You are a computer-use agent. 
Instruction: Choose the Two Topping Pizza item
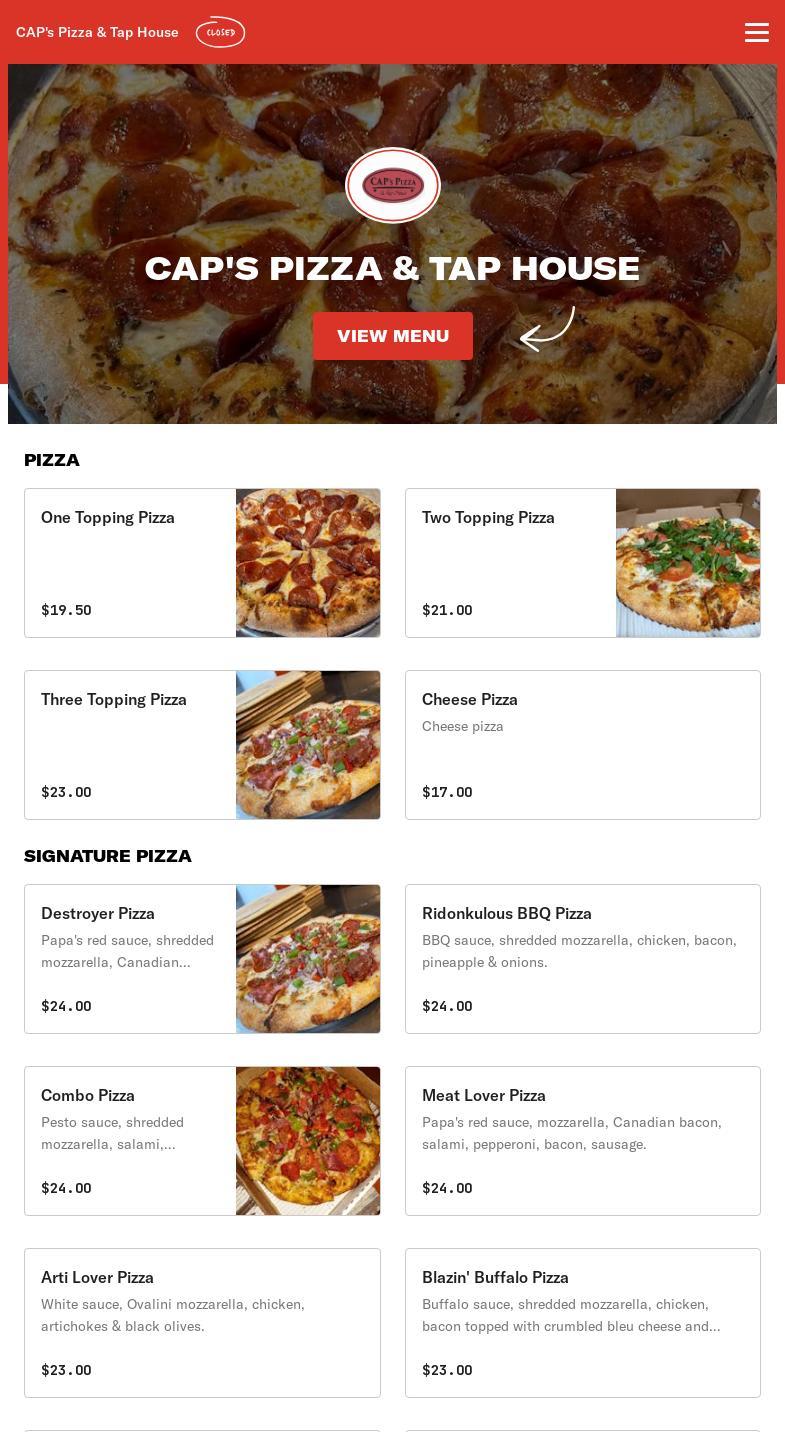[x=582, y=563]
